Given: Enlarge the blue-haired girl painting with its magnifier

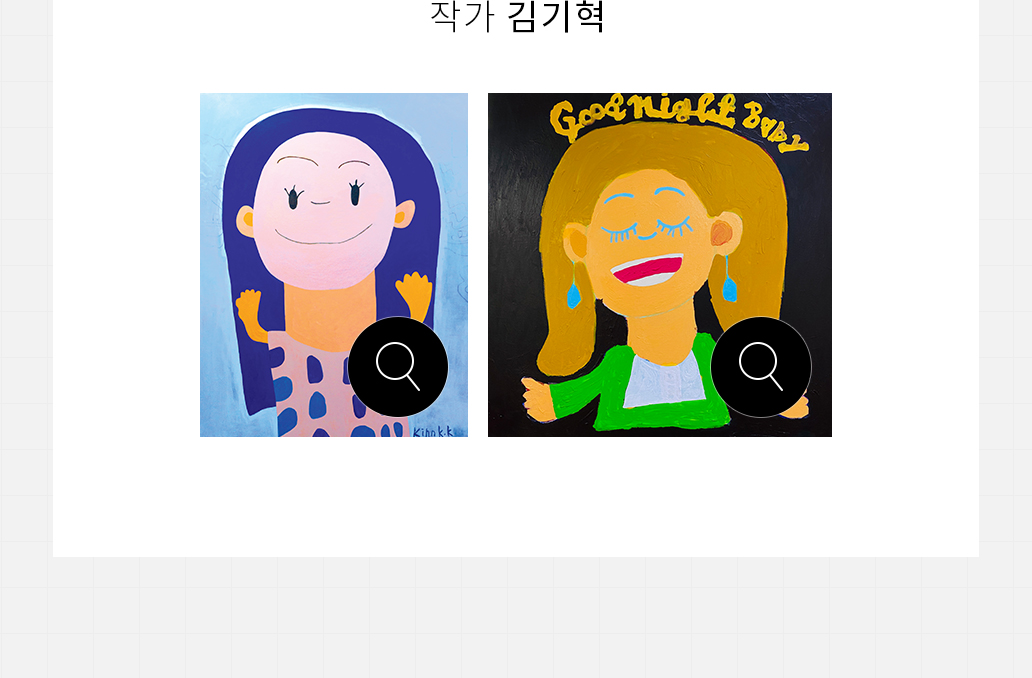Looking at the screenshot, I should pyautogui.click(x=398, y=367).
